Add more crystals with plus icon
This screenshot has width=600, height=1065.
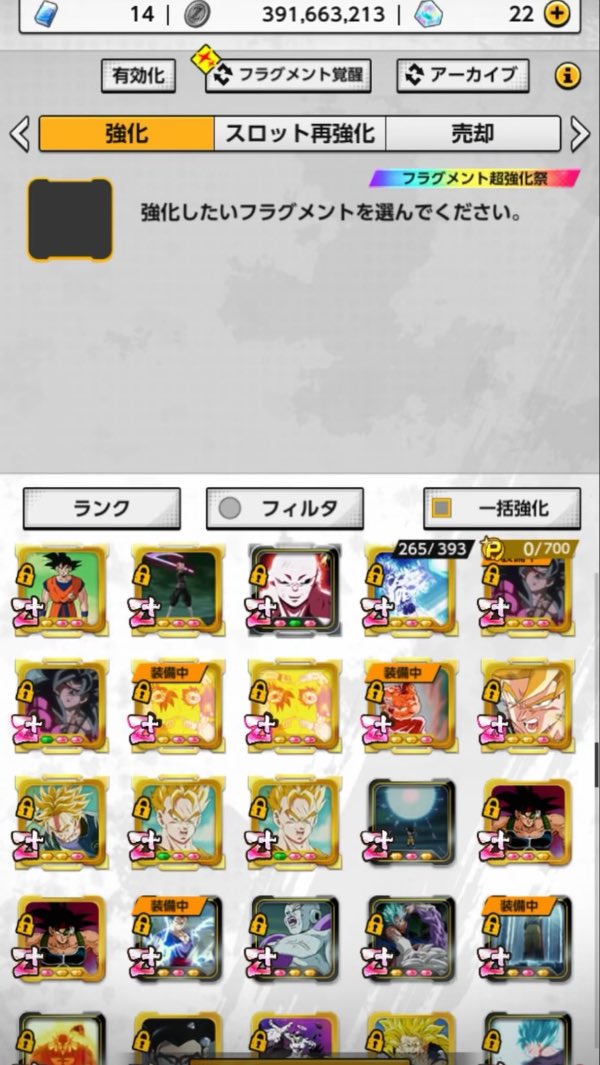(x=557, y=14)
